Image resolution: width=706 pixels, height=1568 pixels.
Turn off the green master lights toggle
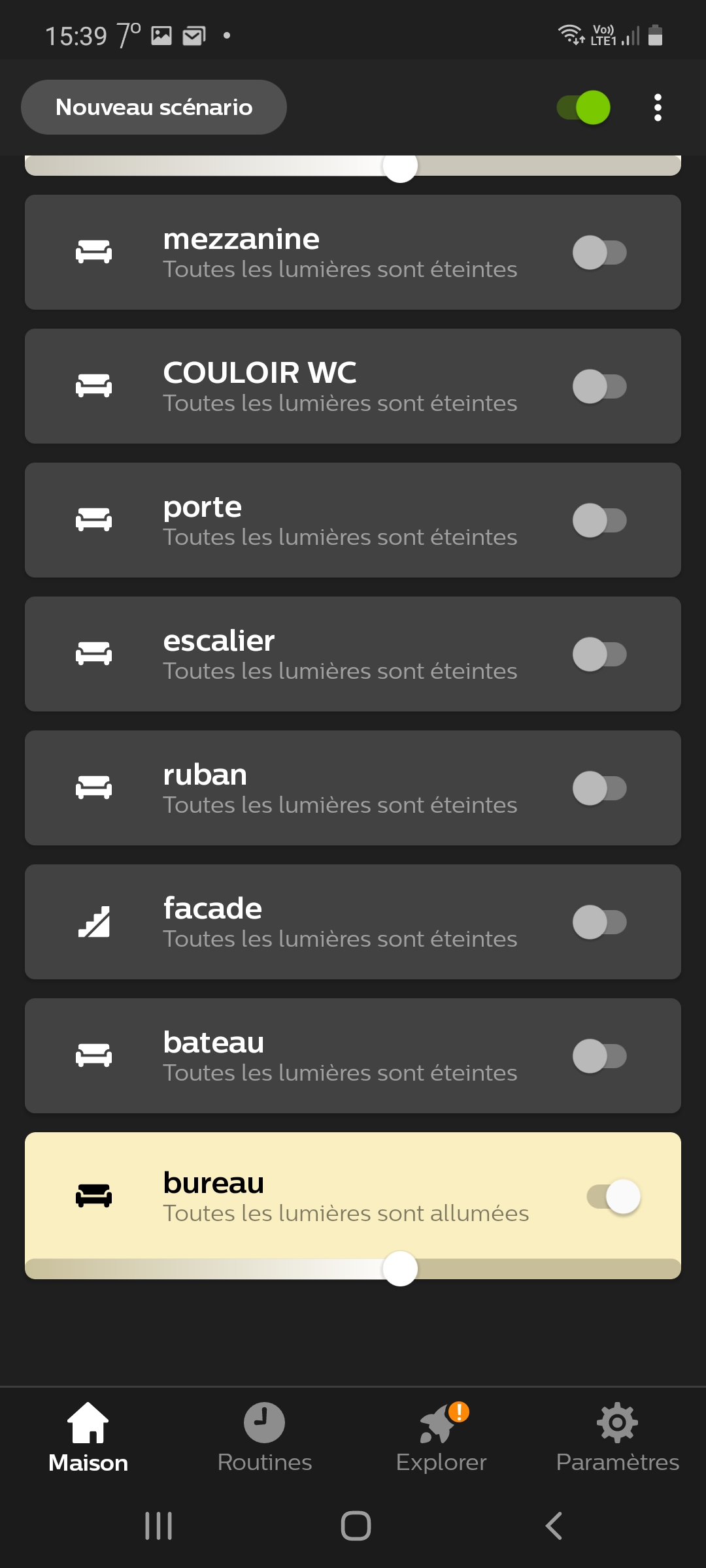pos(583,108)
